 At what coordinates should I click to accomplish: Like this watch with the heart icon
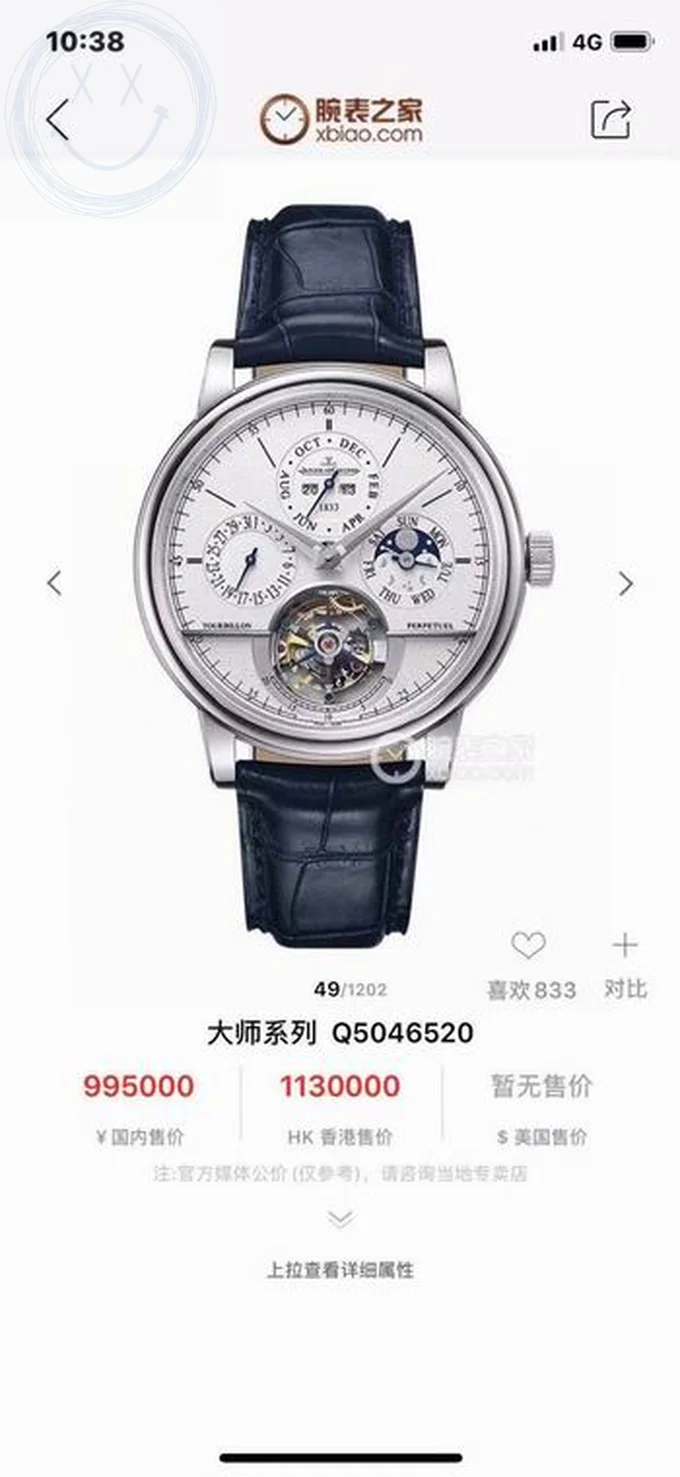tap(528, 945)
